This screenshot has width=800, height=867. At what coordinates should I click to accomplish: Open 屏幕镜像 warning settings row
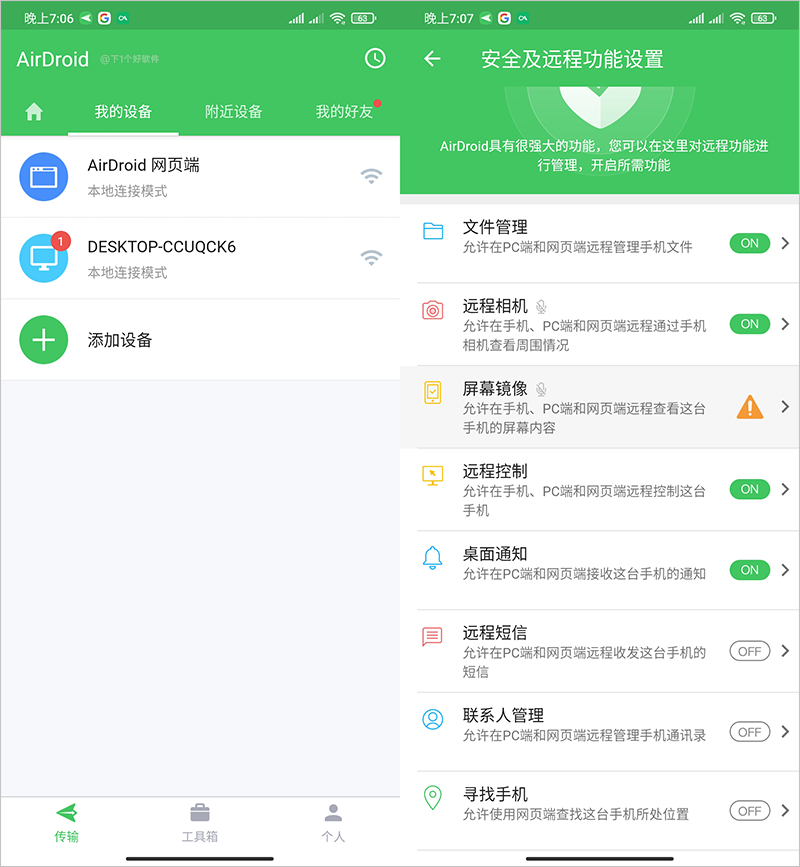point(600,407)
